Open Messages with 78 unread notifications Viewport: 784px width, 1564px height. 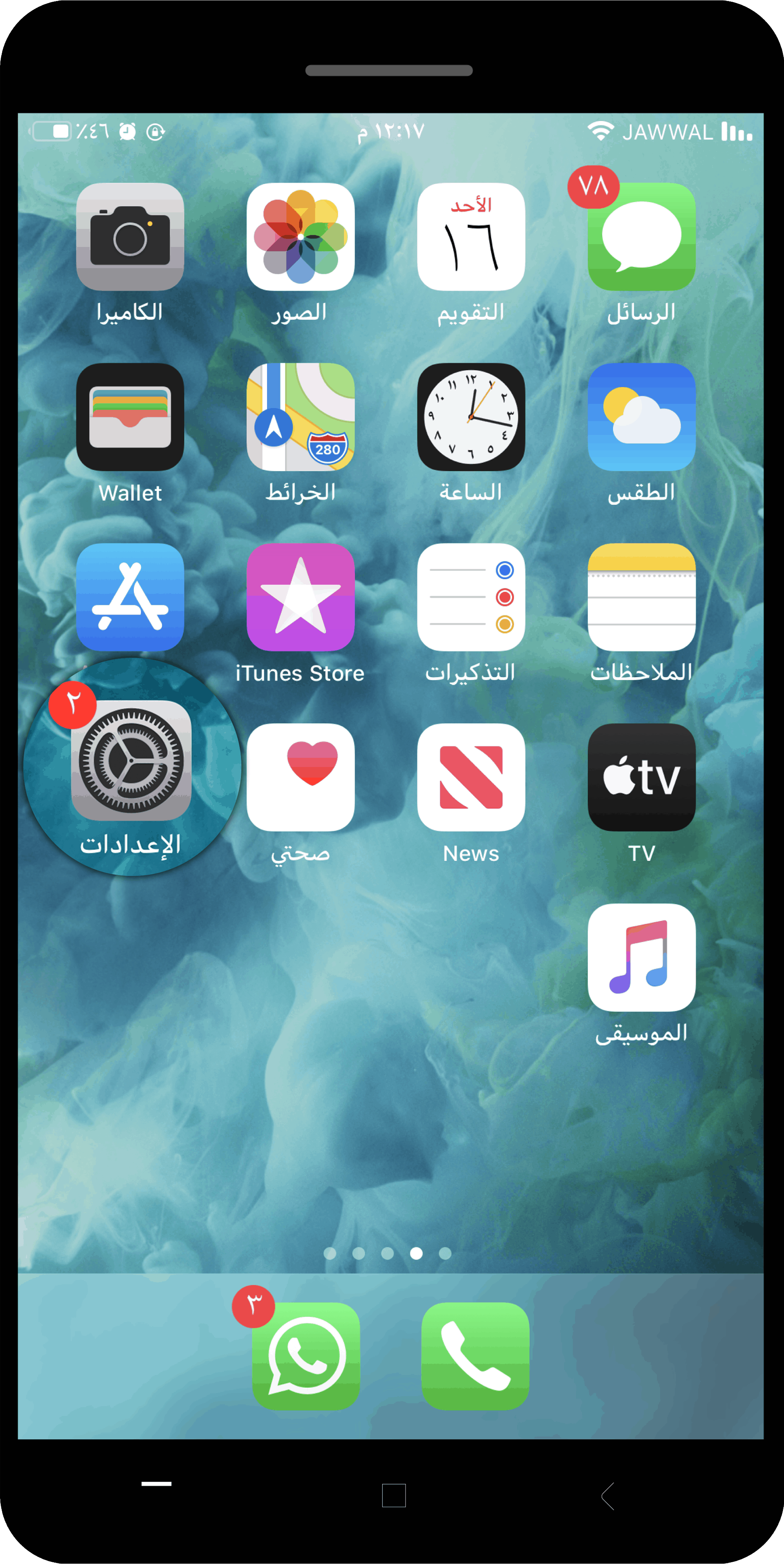tap(642, 237)
